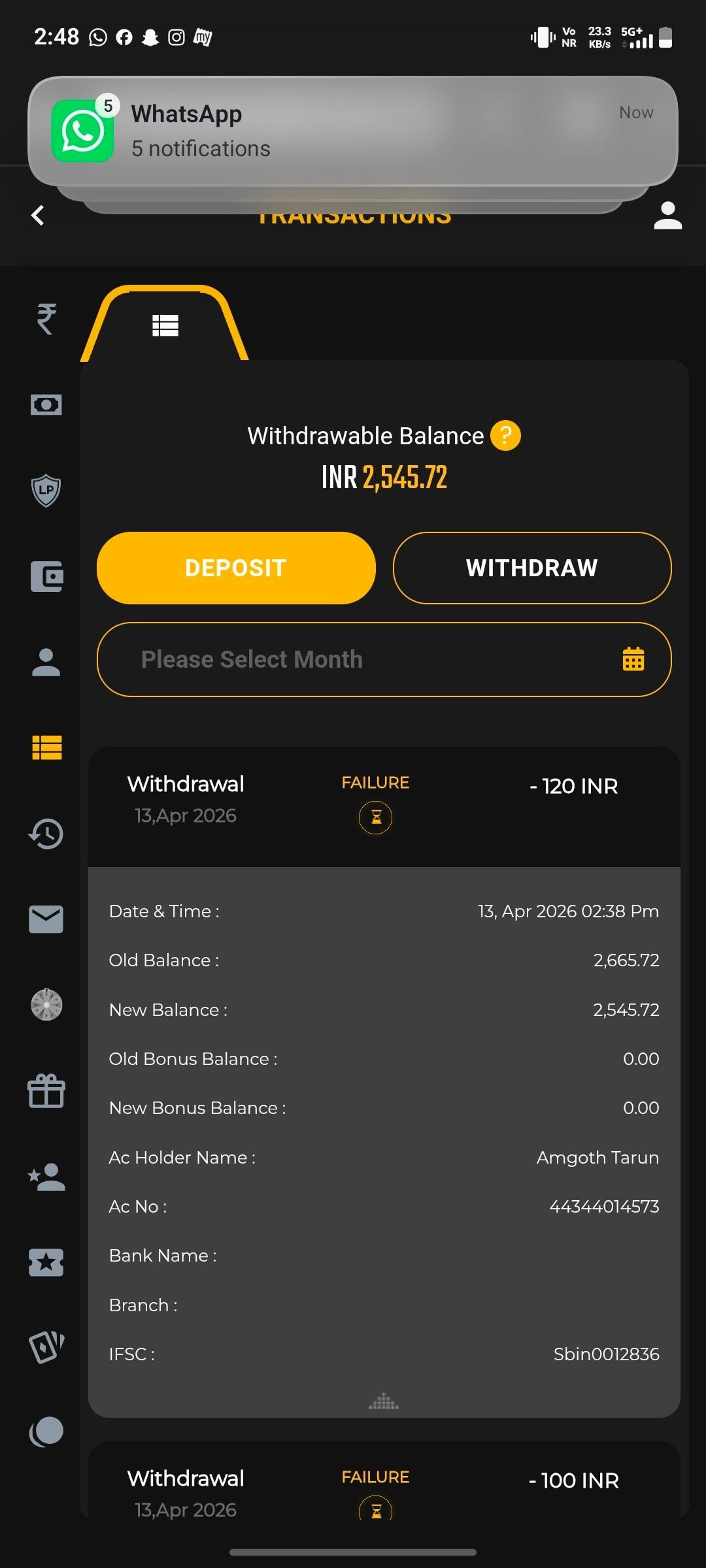The image size is (706, 1568).
Task: Open the Please Select Month picker
Action: point(384,659)
